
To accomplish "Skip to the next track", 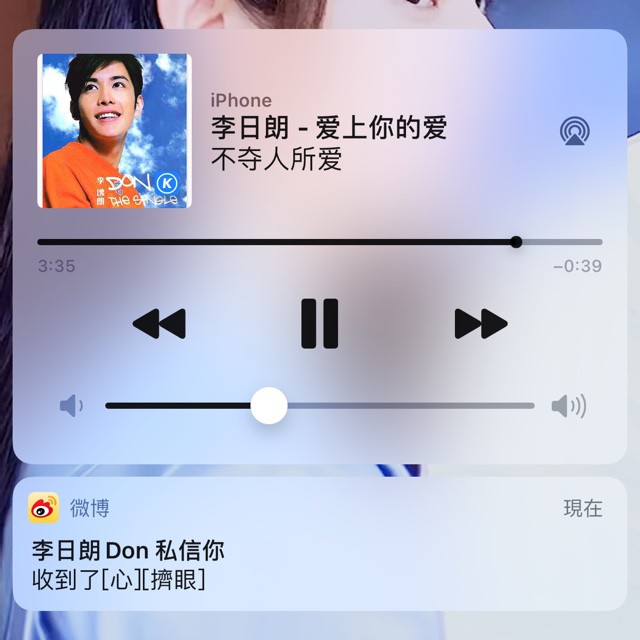I will click(481, 323).
